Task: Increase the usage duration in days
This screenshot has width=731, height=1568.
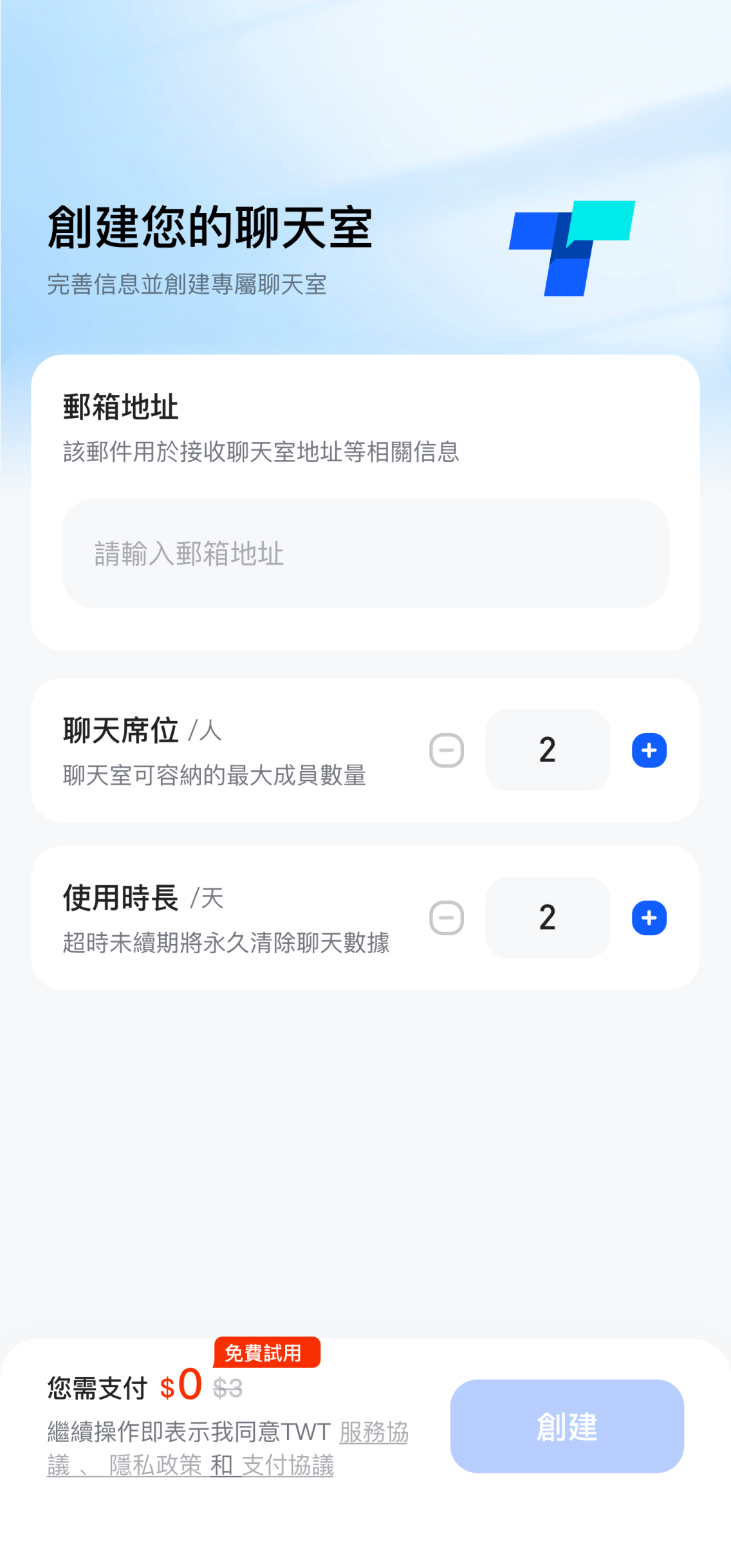Action: 649,918
